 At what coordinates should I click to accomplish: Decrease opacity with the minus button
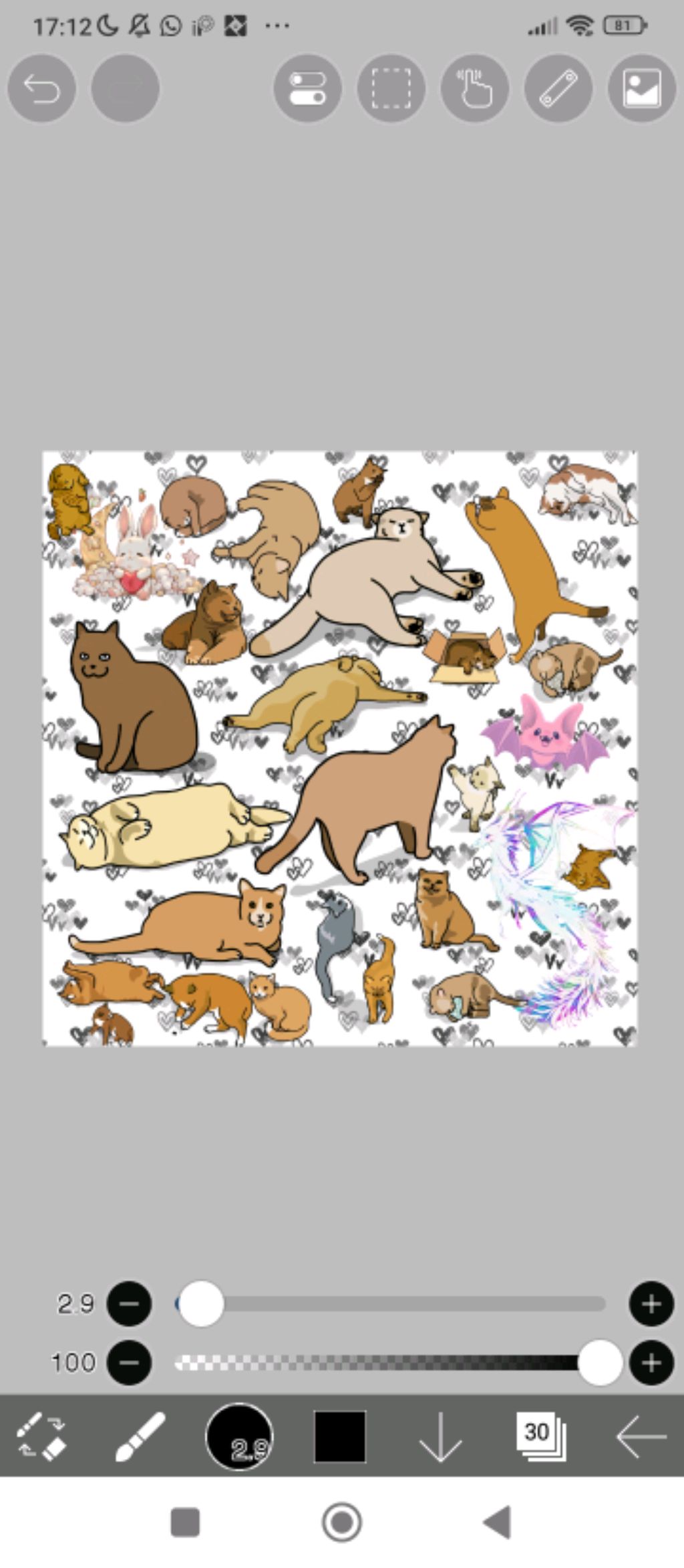click(x=130, y=1362)
